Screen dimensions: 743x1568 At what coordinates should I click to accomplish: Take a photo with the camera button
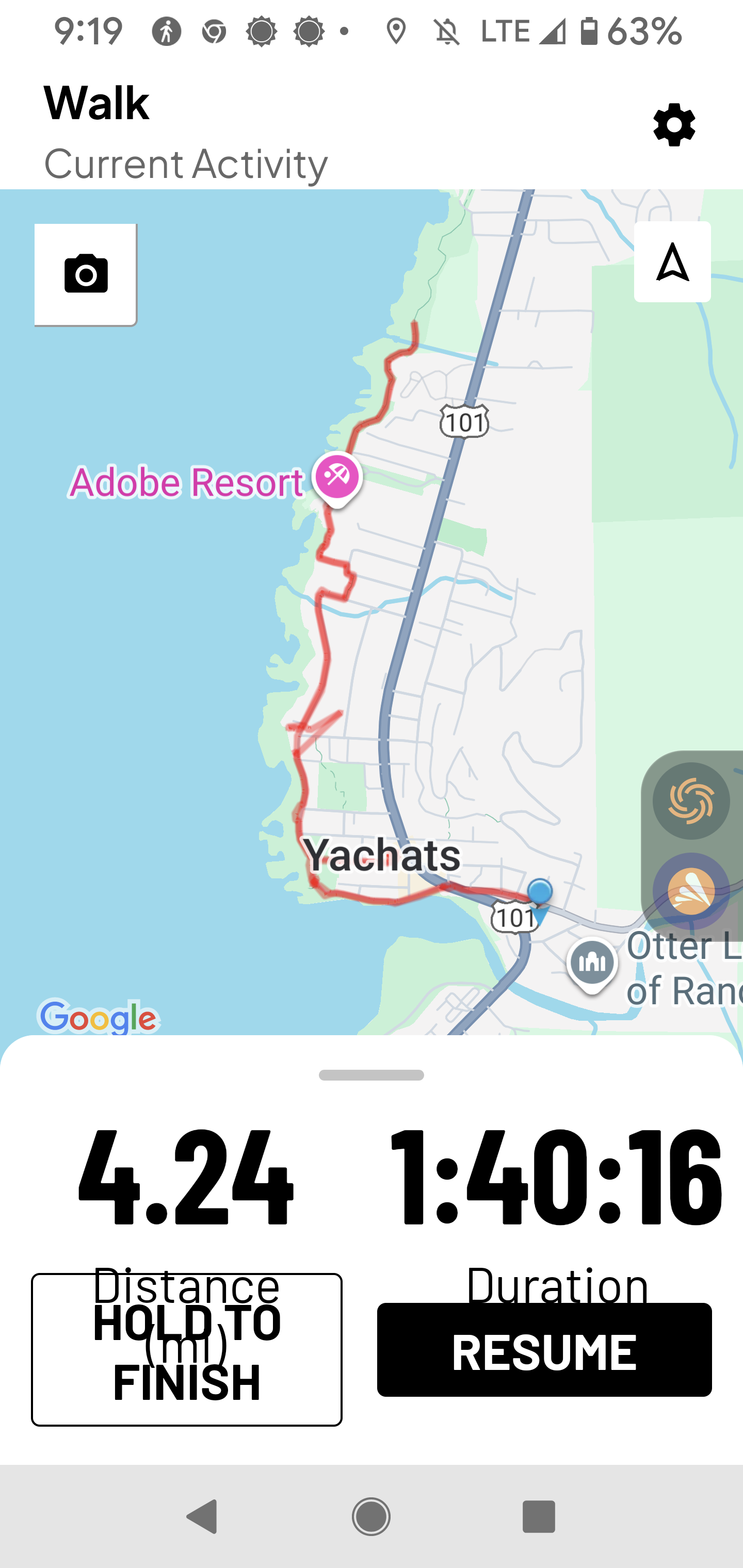[86, 274]
